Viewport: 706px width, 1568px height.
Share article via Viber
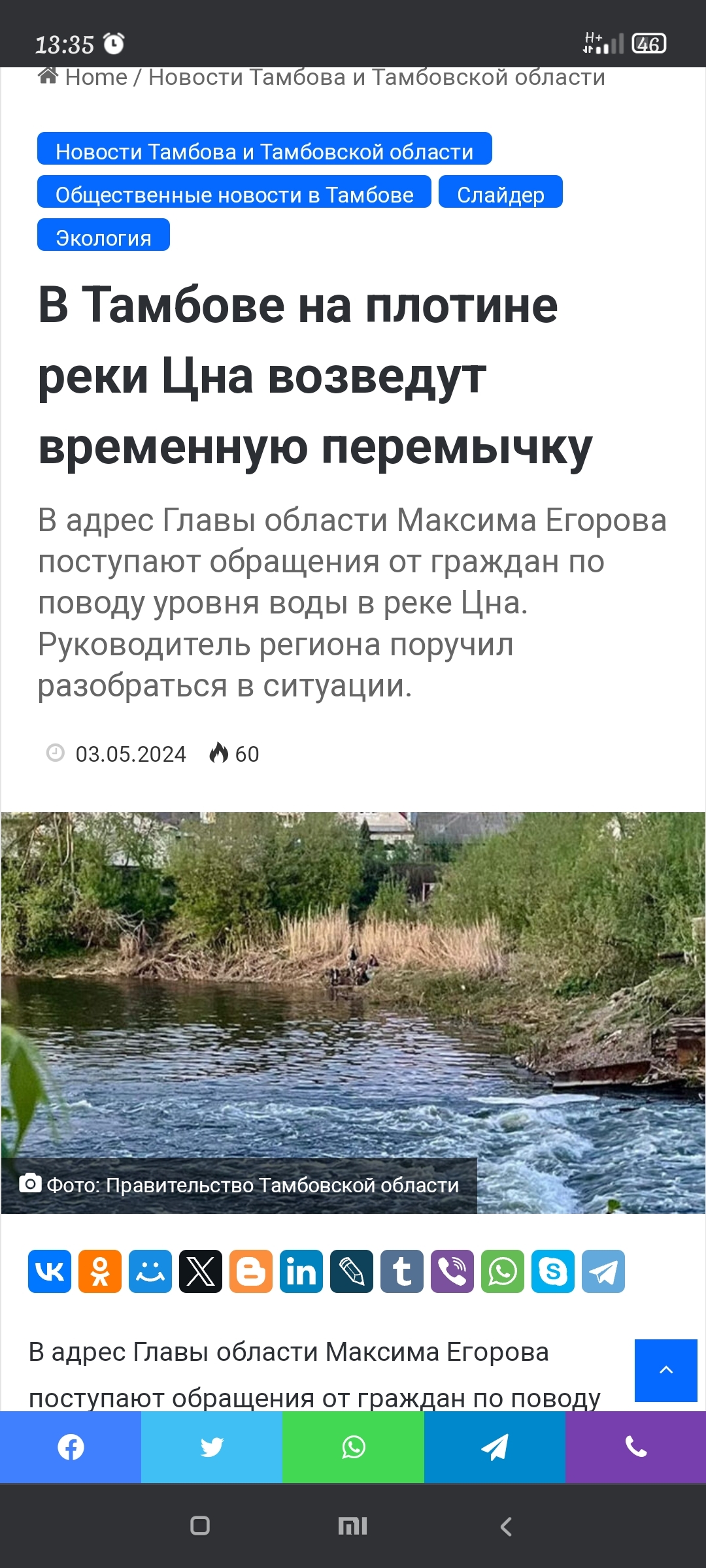[452, 1271]
